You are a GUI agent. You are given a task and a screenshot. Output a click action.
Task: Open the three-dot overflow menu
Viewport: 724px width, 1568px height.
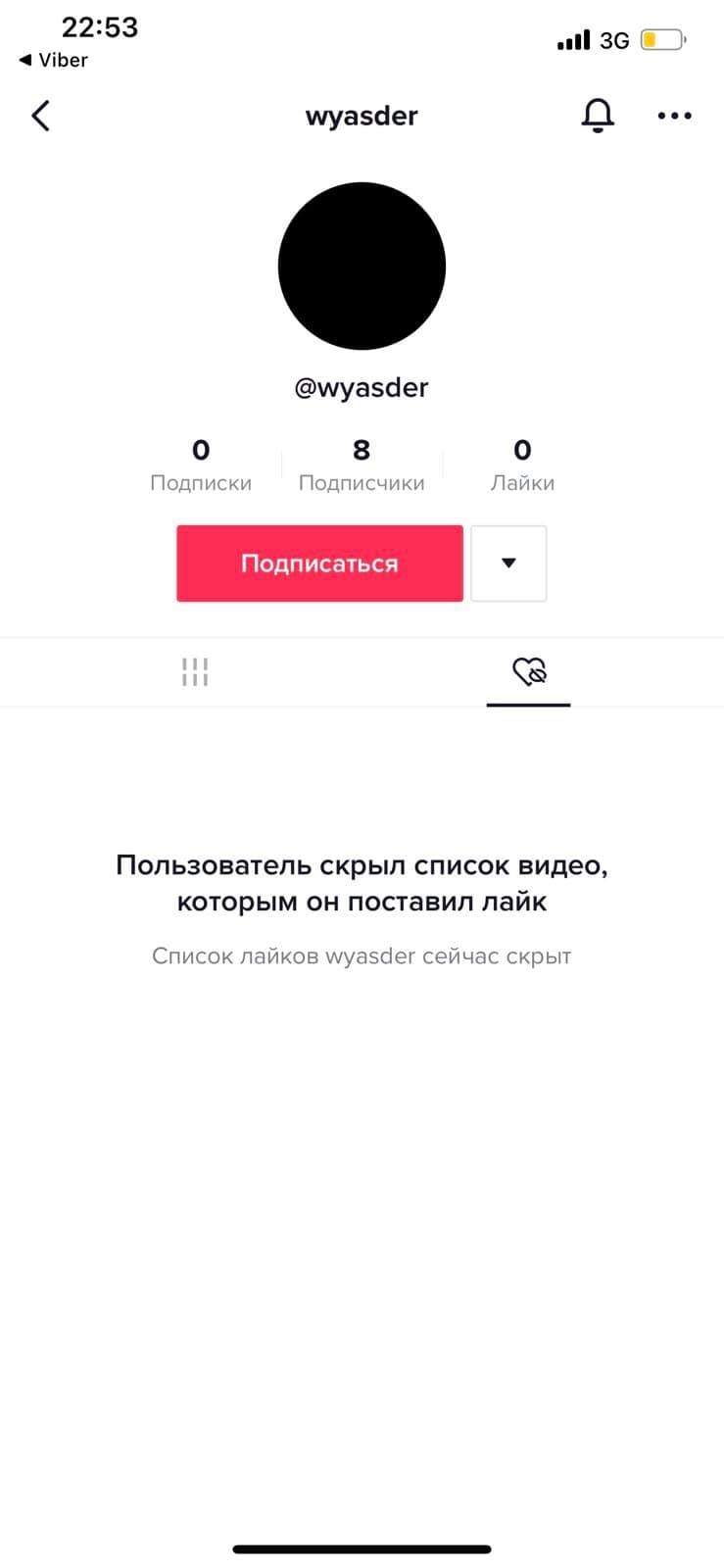pos(674,116)
